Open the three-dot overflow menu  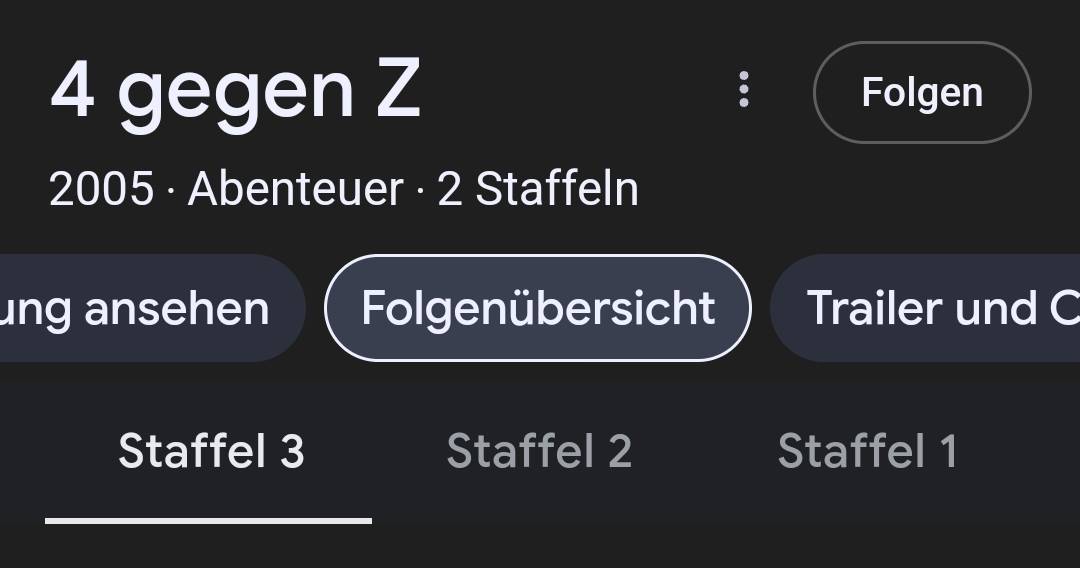click(x=743, y=90)
